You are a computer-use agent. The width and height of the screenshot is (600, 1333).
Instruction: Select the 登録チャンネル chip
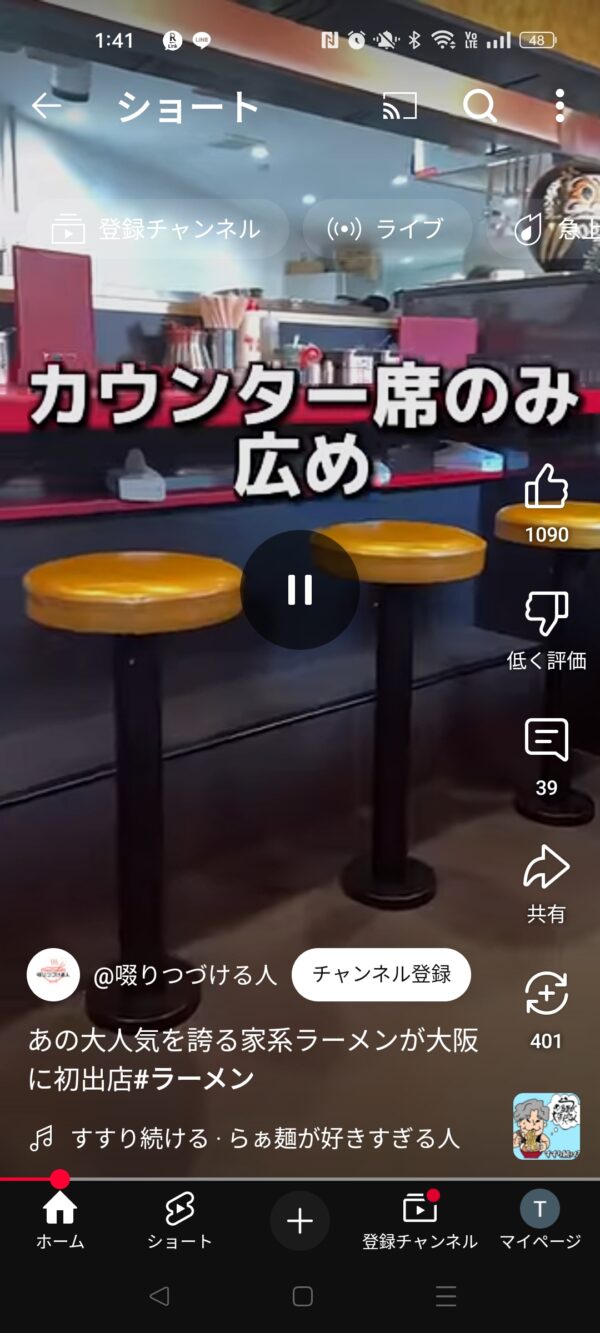pyautogui.click(x=157, y=229)
